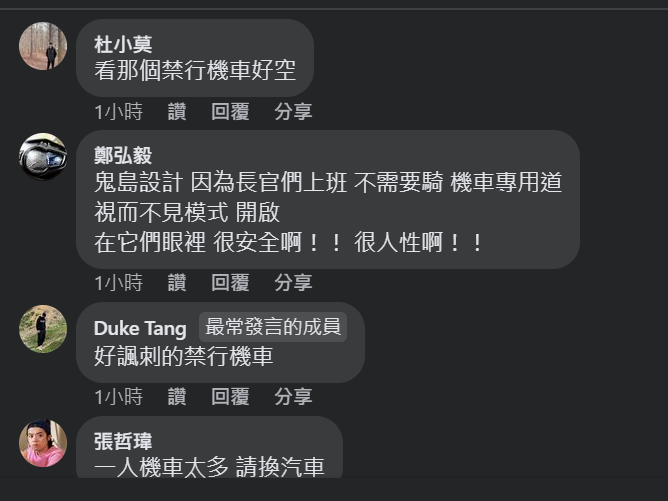Share 杜小莫's comment
Screen dimensions: 668x501
pos(293,112)
